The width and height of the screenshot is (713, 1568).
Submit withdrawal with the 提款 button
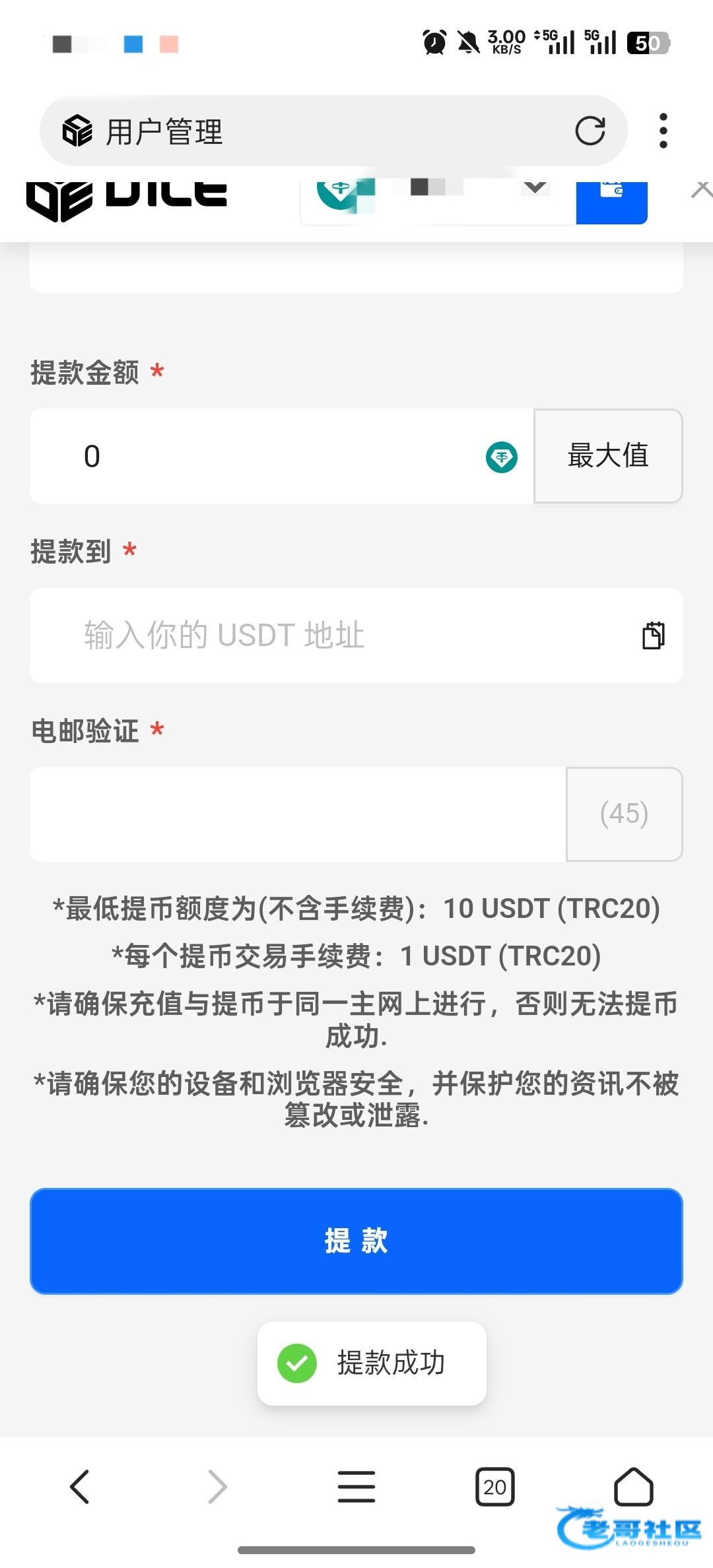pos(356,1241)
